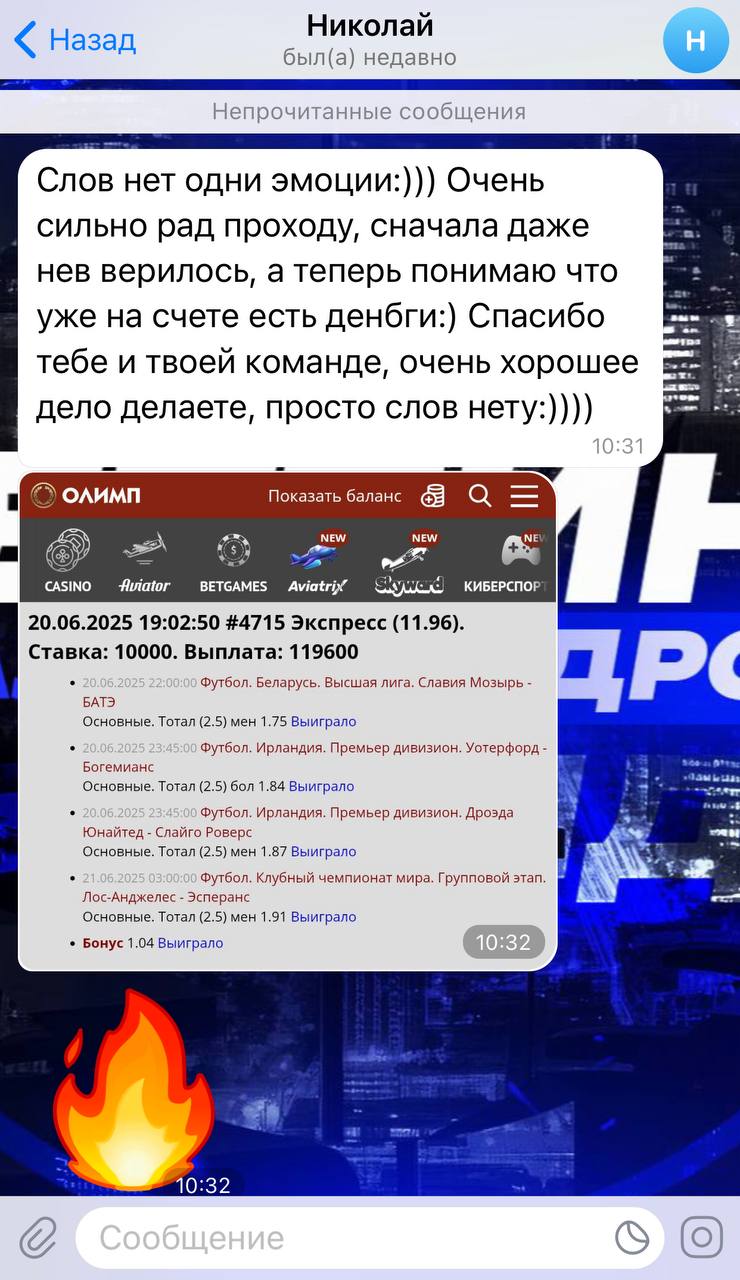Tap the attach paperclip icon

point(37,1238)
